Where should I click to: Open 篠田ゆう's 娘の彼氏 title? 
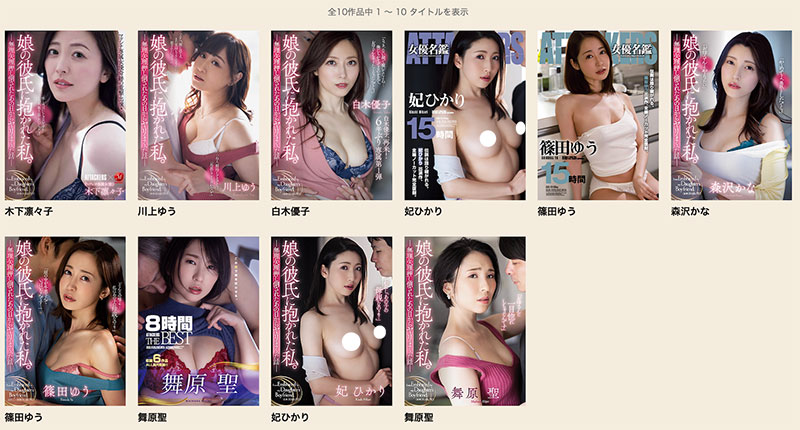(66, 320)
